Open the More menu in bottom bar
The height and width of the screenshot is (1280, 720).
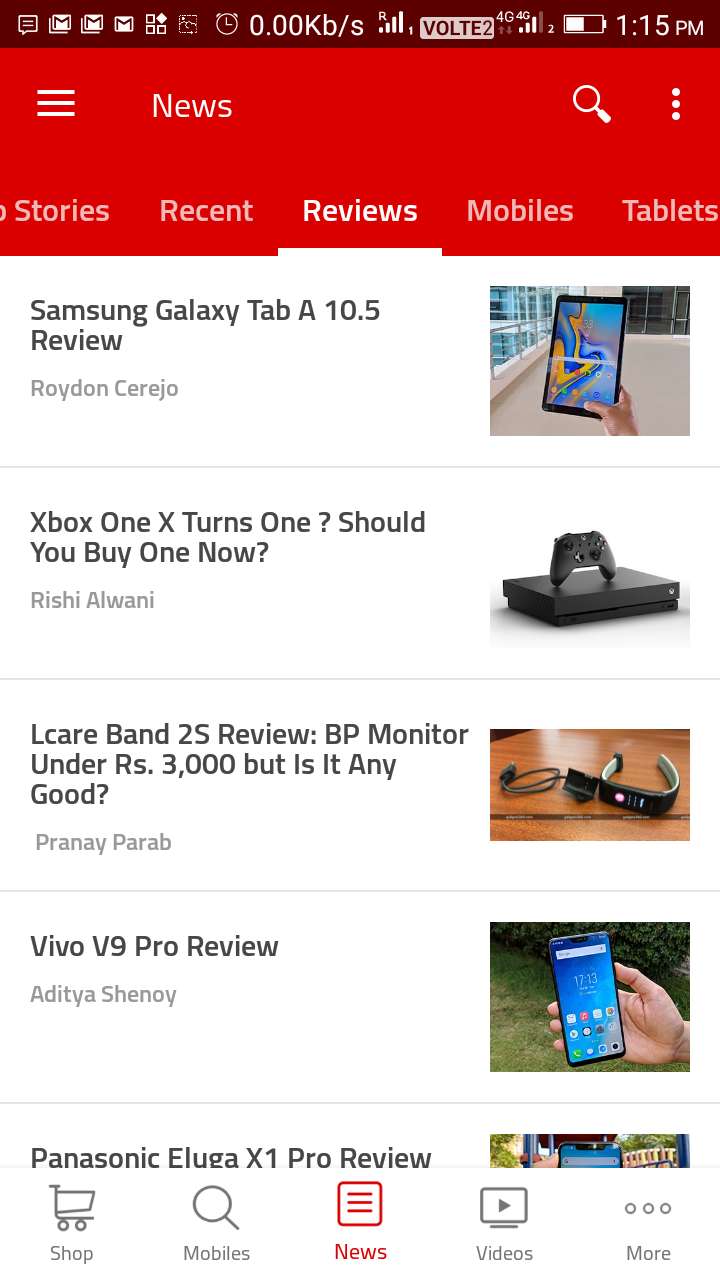tap(648, 1222)
